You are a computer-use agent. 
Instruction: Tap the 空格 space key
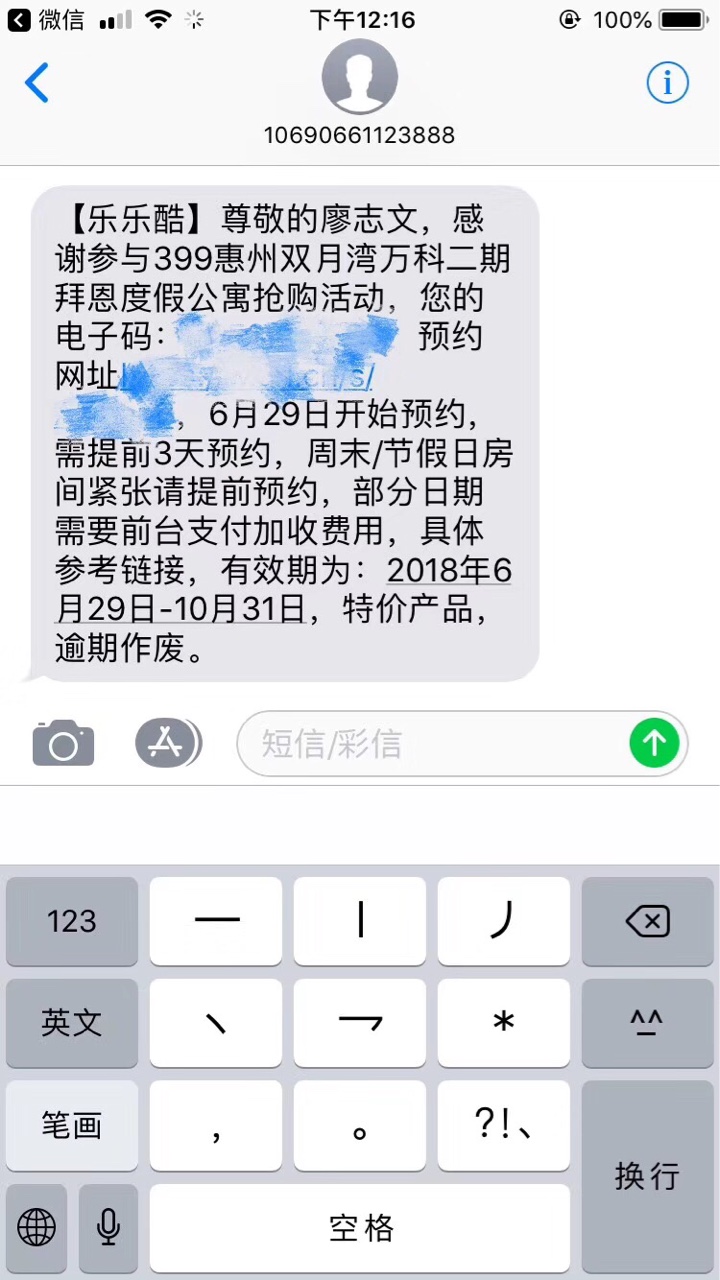click(360, 1226)
